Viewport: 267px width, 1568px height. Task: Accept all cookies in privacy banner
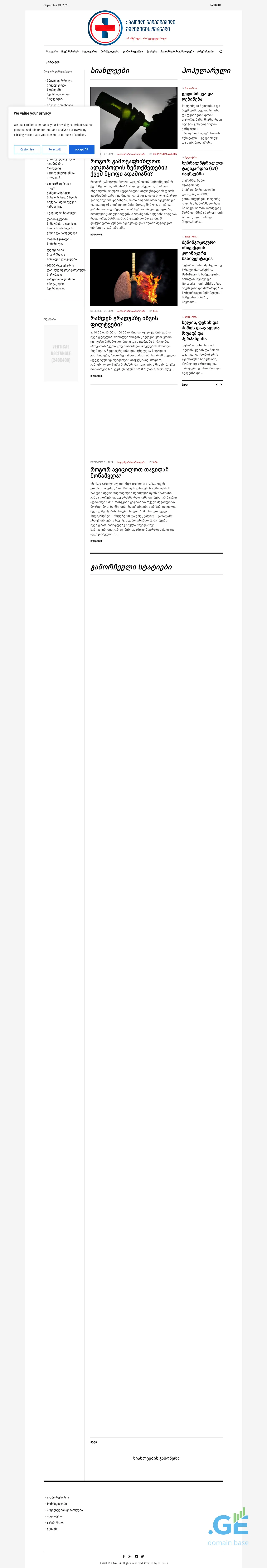pyautogui.click(x=82, y=149)
